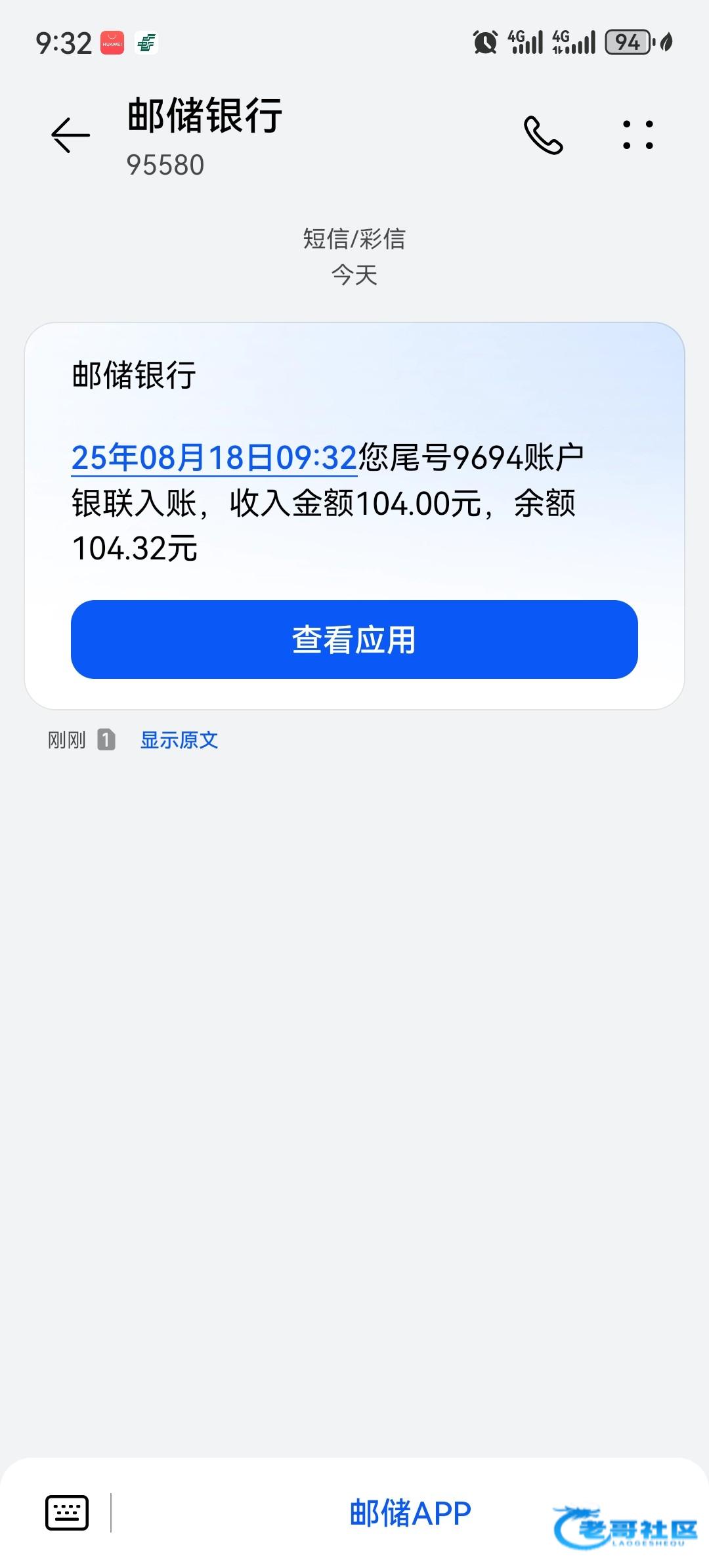709x1568 pixels.
Task: Tap the 查看应用 button
Action: coord(354,640)
